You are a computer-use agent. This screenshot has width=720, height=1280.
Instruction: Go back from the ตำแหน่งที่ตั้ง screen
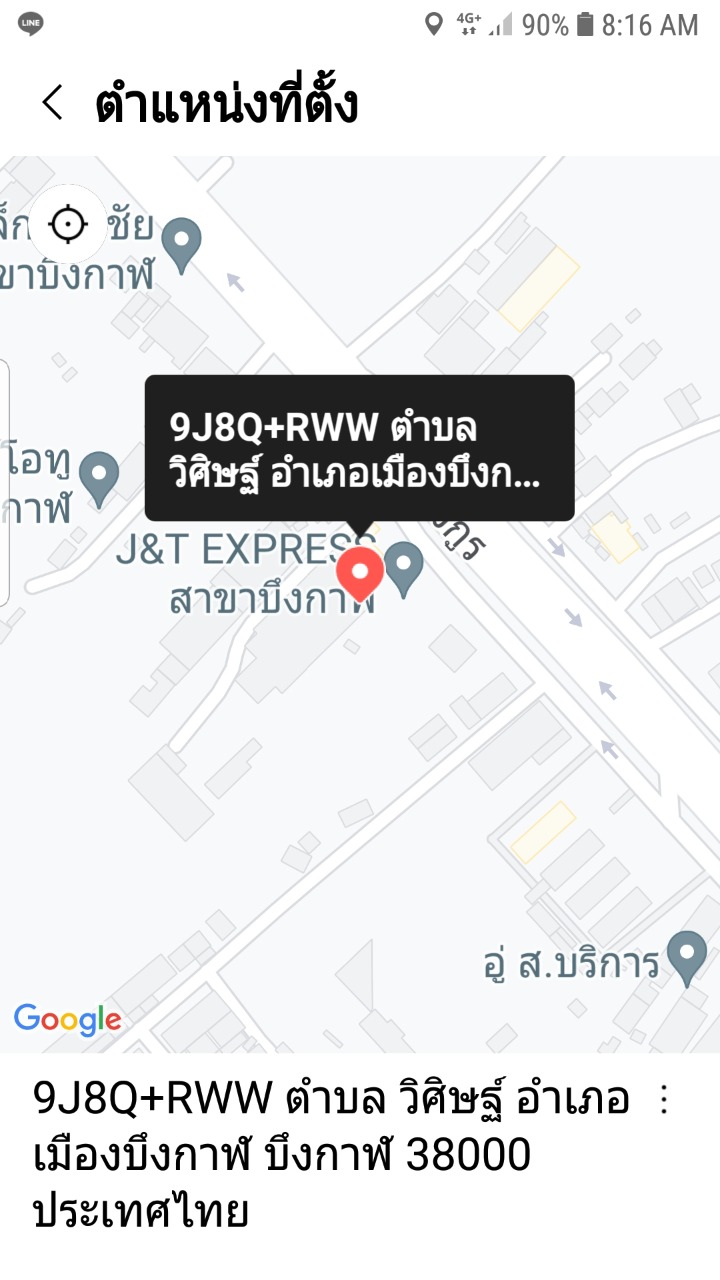[52, 103]
